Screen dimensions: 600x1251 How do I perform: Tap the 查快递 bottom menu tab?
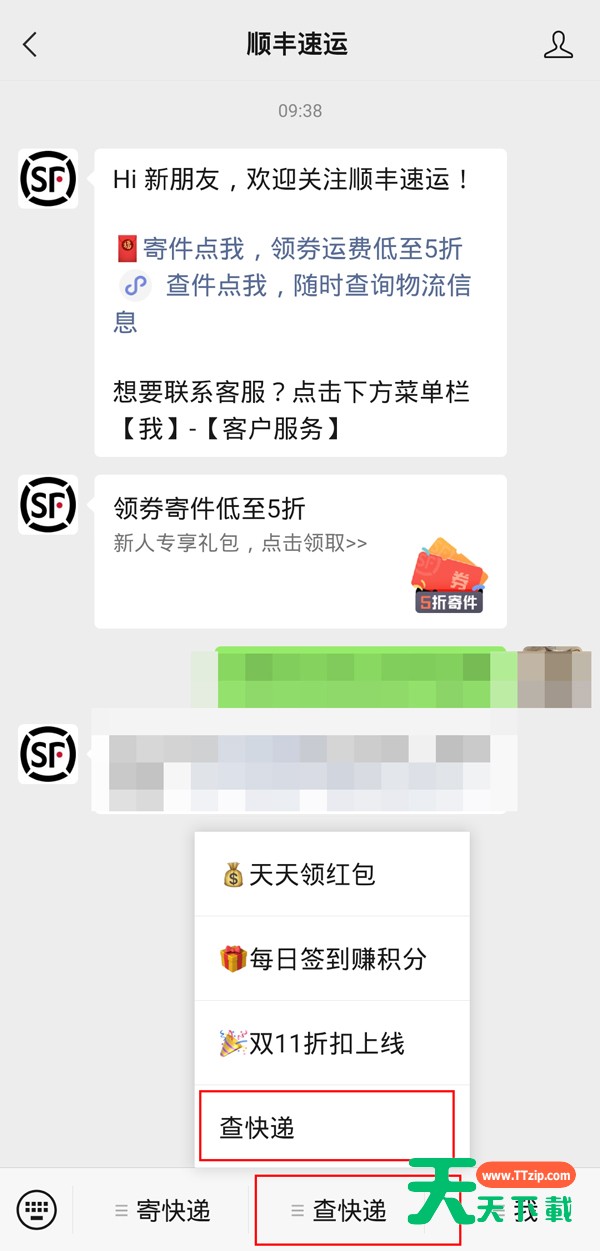pyautogui.click(x=340, y=1210)
